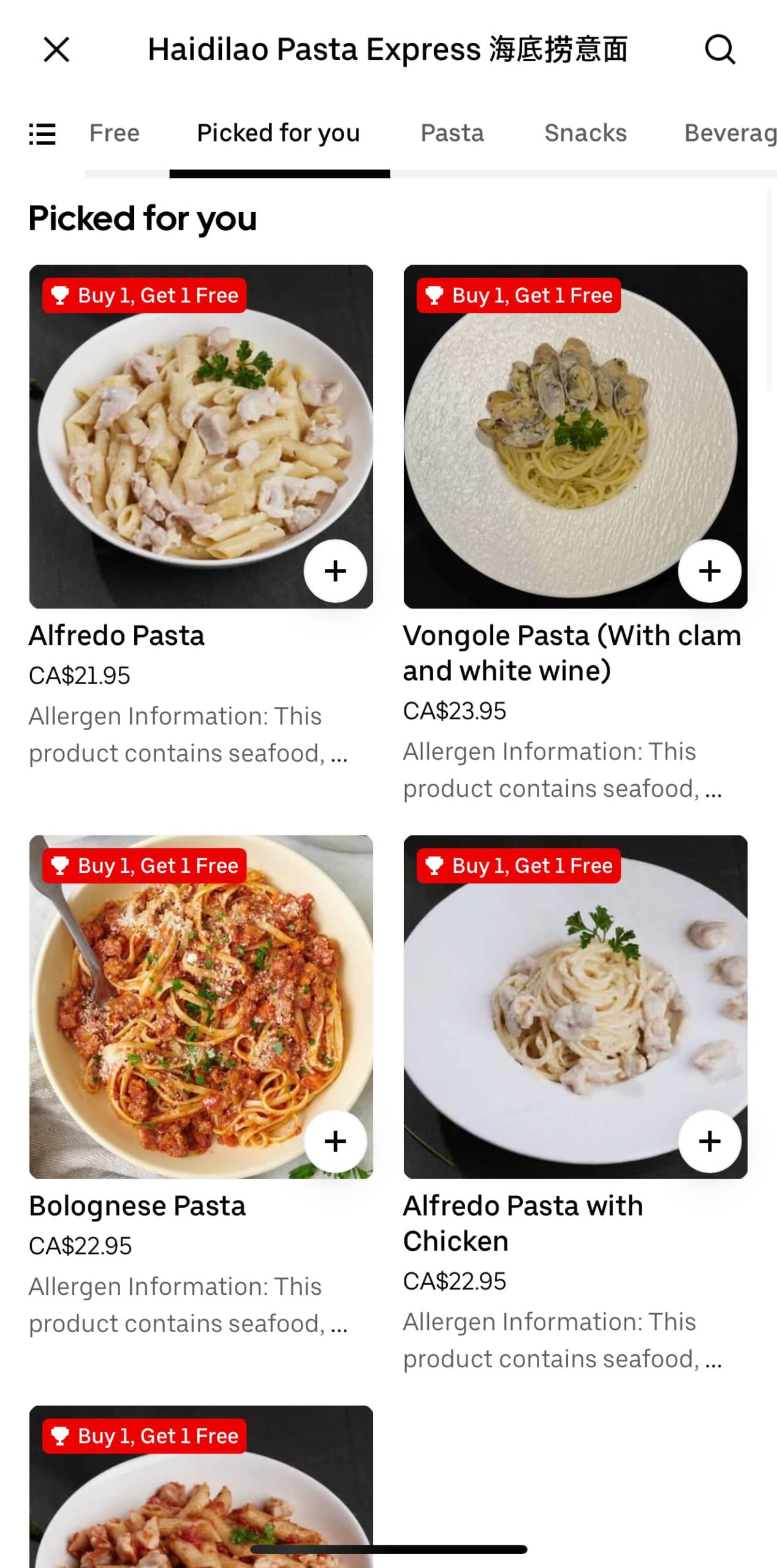Close the Haidilao Pasta Express menu
This screenshot has width=777, height=1568.
click(x=56, y=50)
